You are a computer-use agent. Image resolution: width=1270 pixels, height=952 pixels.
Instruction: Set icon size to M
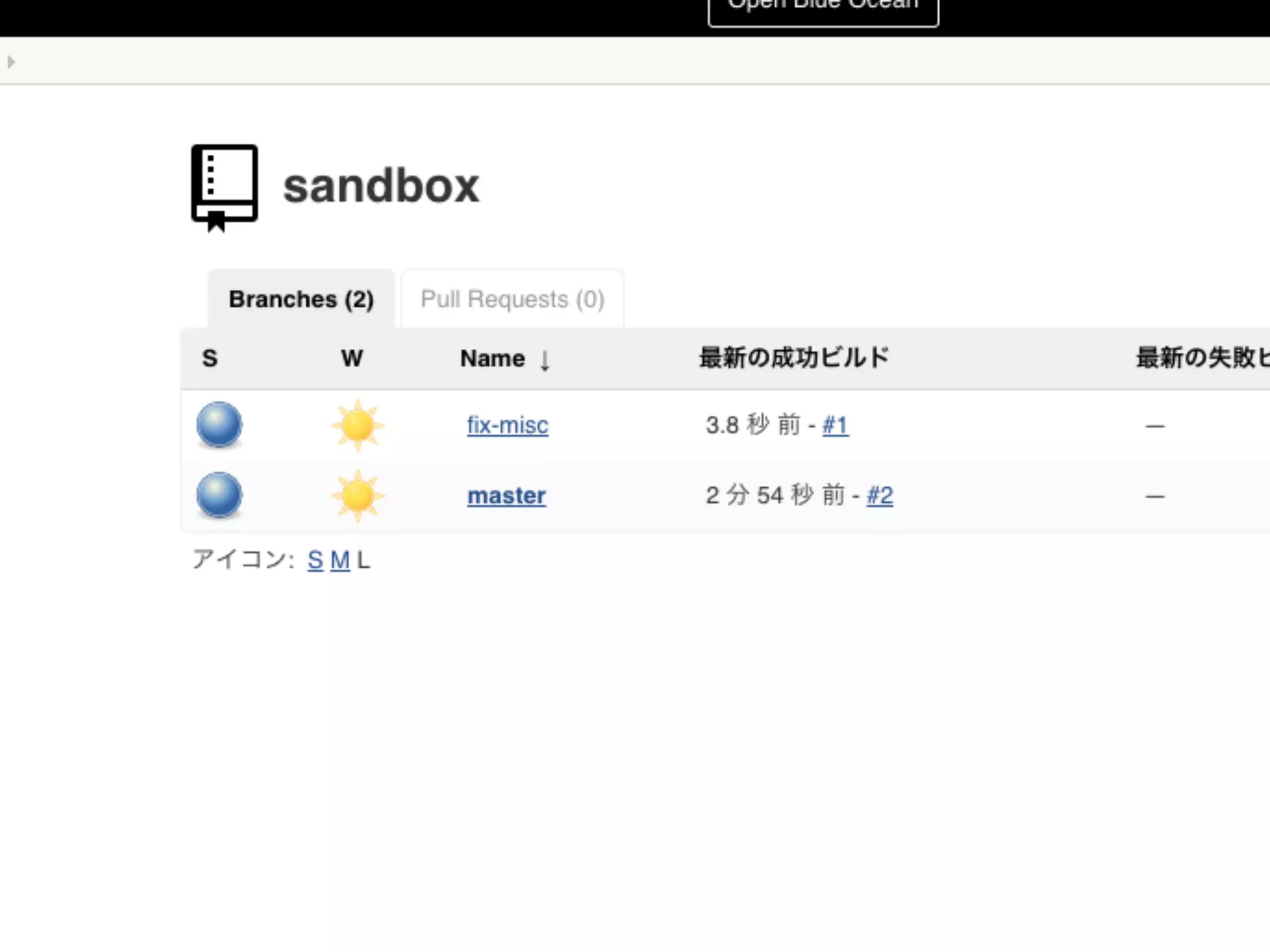340,560
